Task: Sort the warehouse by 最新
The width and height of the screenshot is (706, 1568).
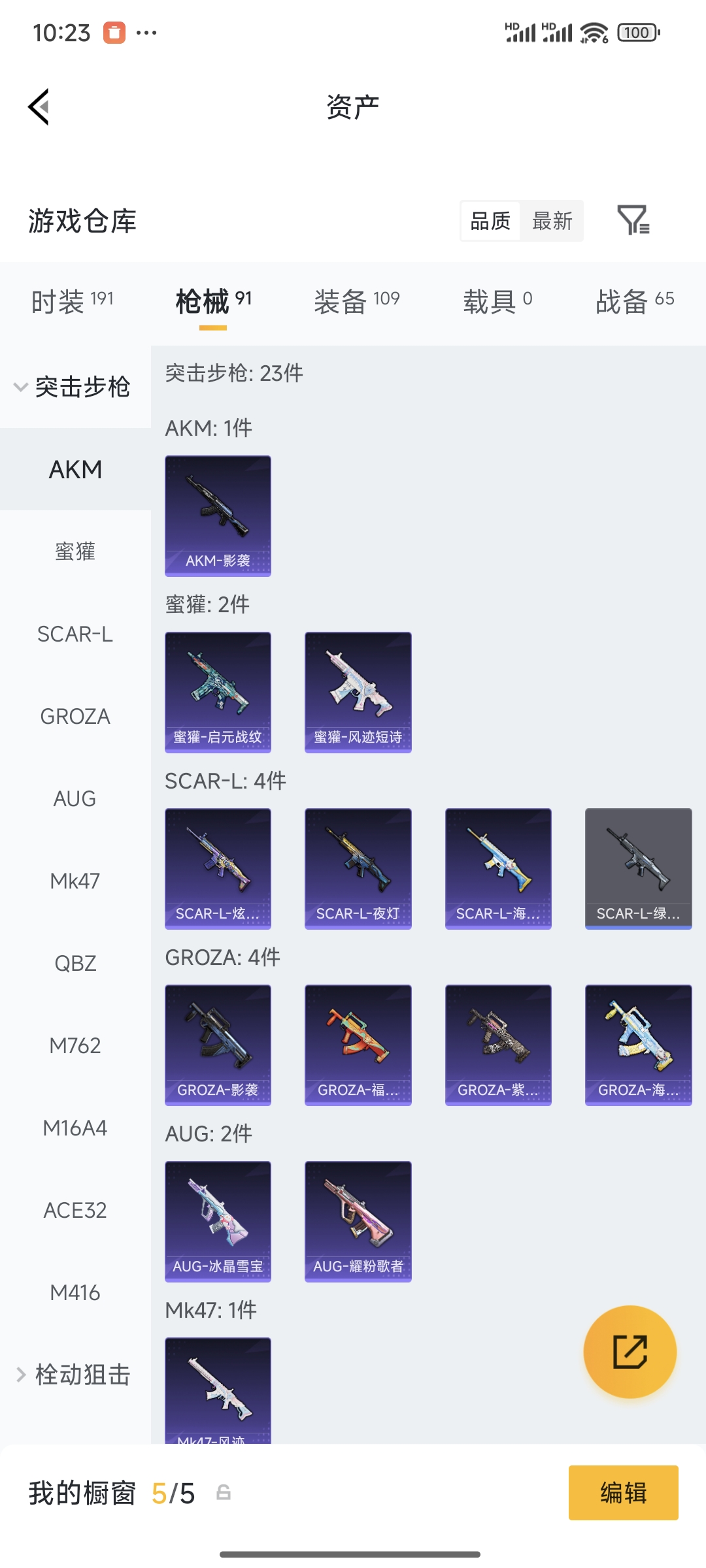Action: coord(552,221)
